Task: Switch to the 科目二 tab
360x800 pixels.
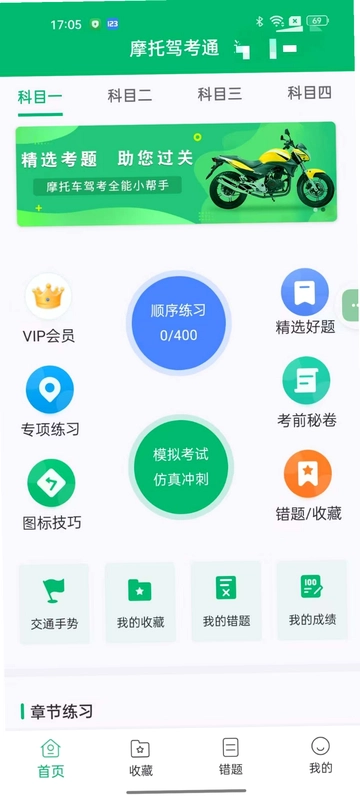Action: (x=130, y=95)
